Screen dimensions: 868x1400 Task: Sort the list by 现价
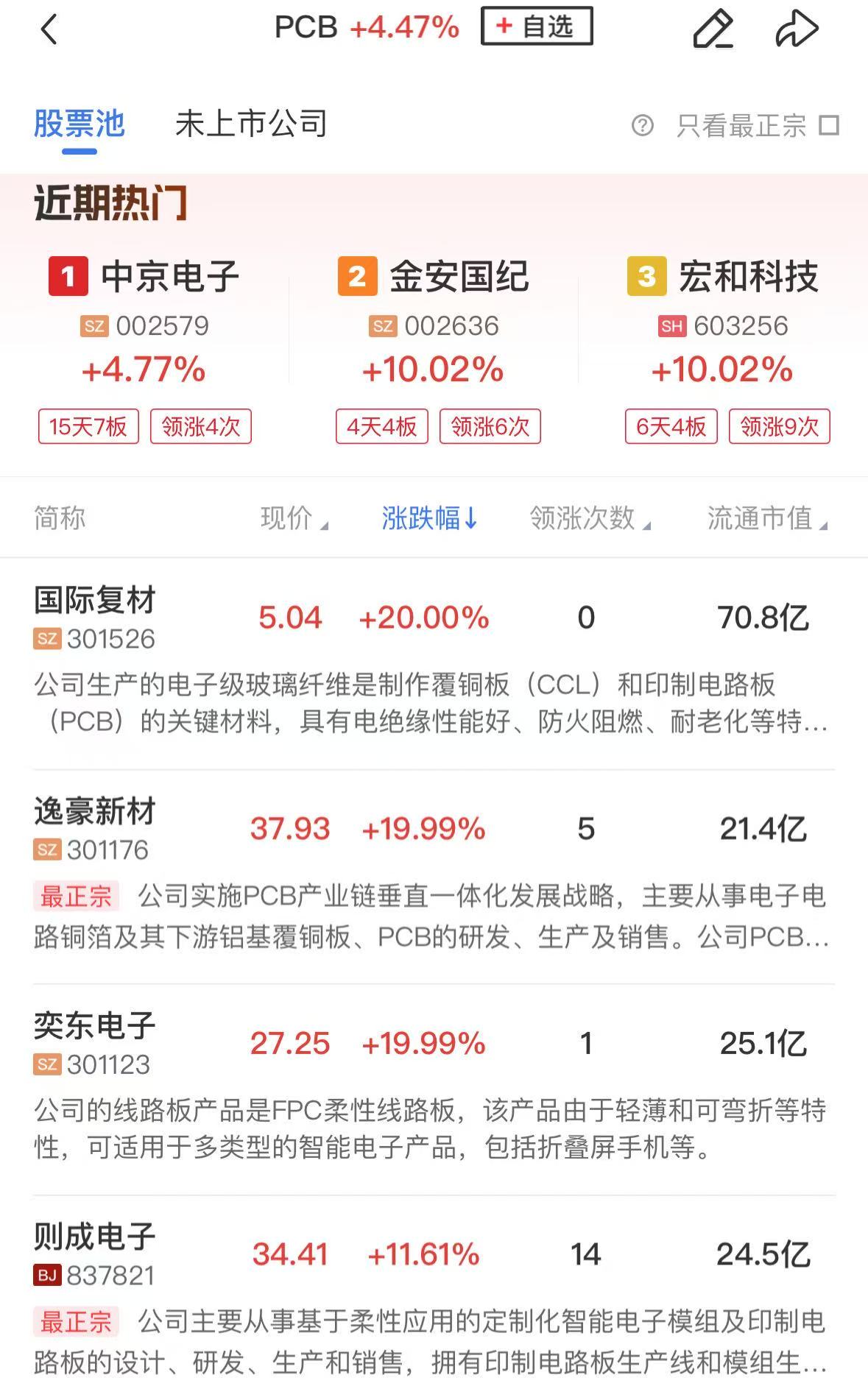(x=294, y=518)
